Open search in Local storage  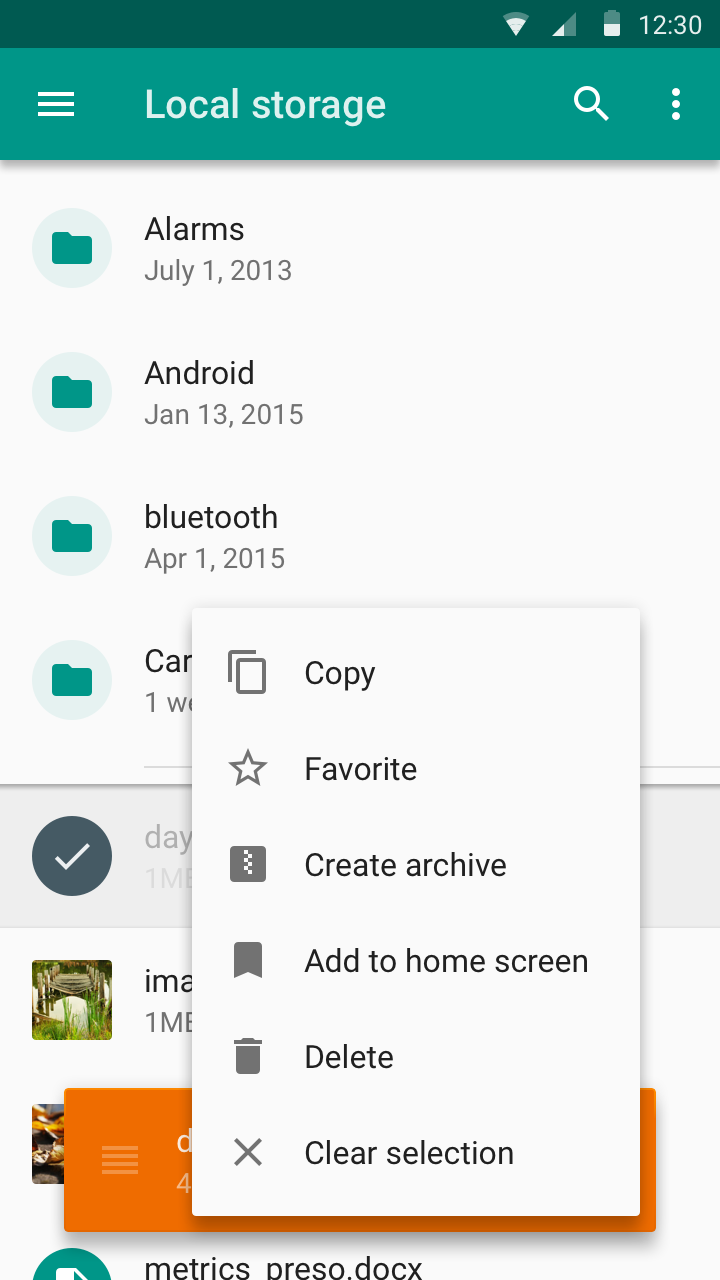point(591,104)
